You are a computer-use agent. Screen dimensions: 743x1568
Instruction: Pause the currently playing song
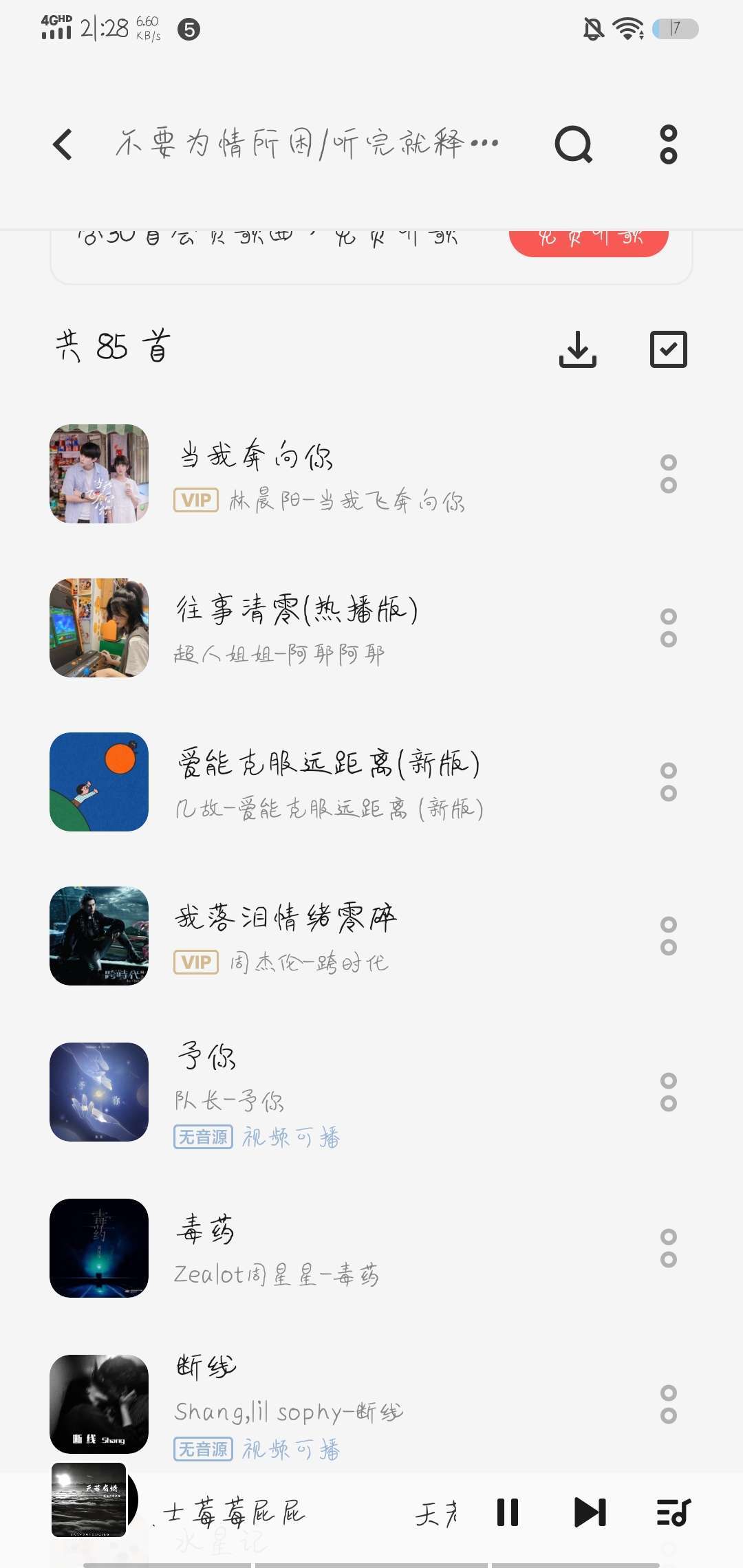(508, 1512)
